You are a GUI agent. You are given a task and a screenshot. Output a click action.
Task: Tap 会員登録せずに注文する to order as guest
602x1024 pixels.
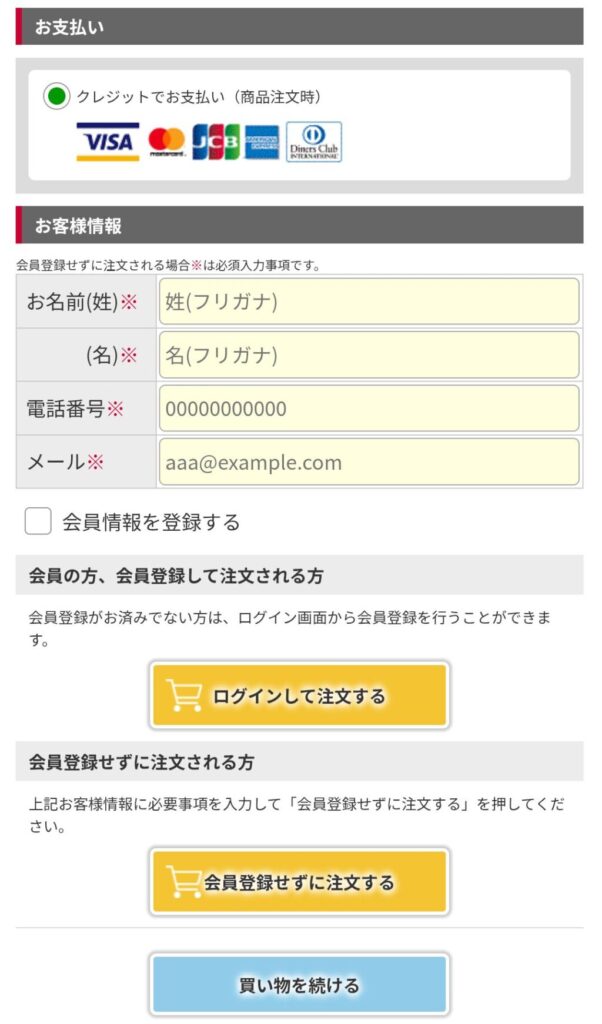pyautogui.click(x=299, y=882)
